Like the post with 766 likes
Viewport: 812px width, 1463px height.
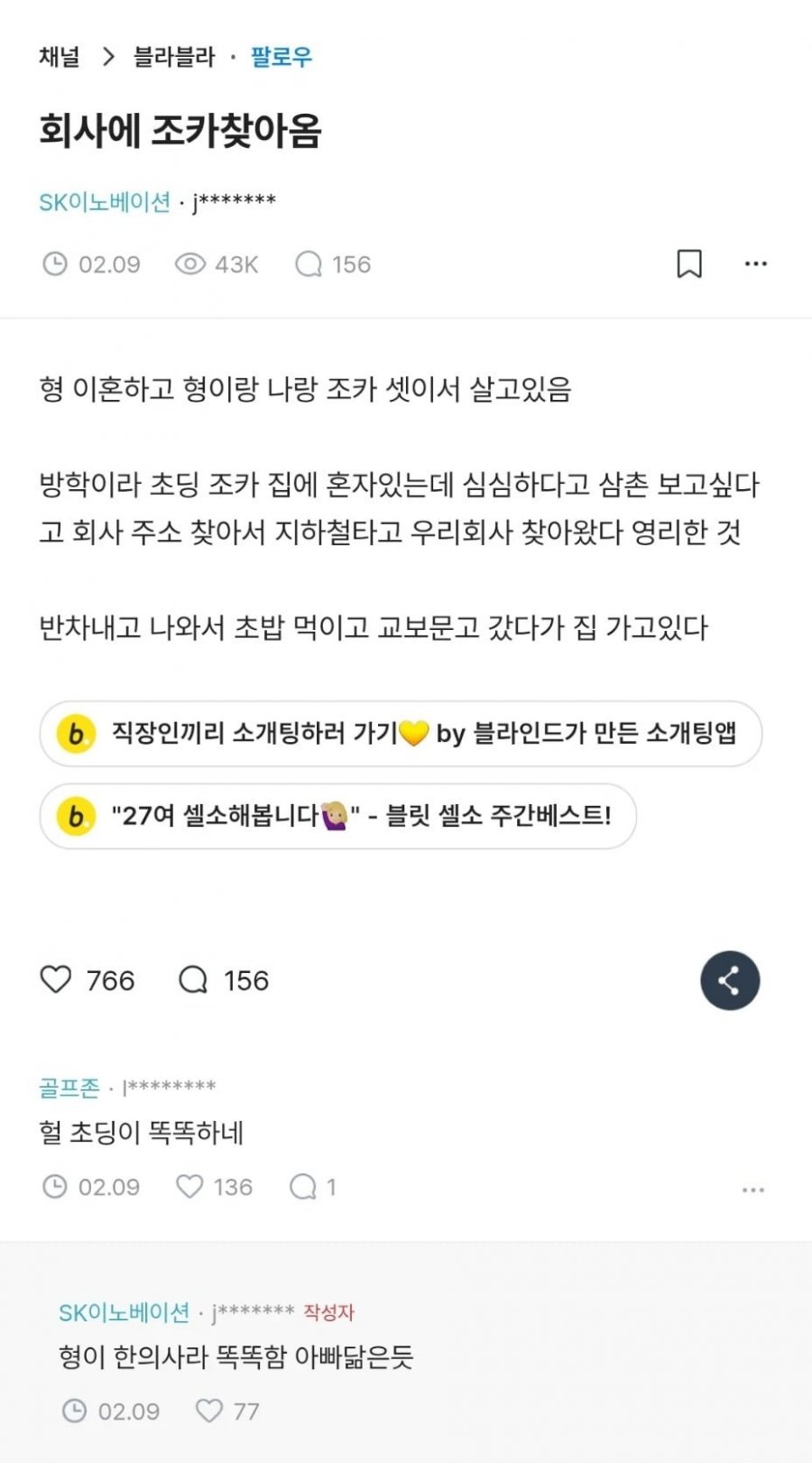[x=56, y=979]
